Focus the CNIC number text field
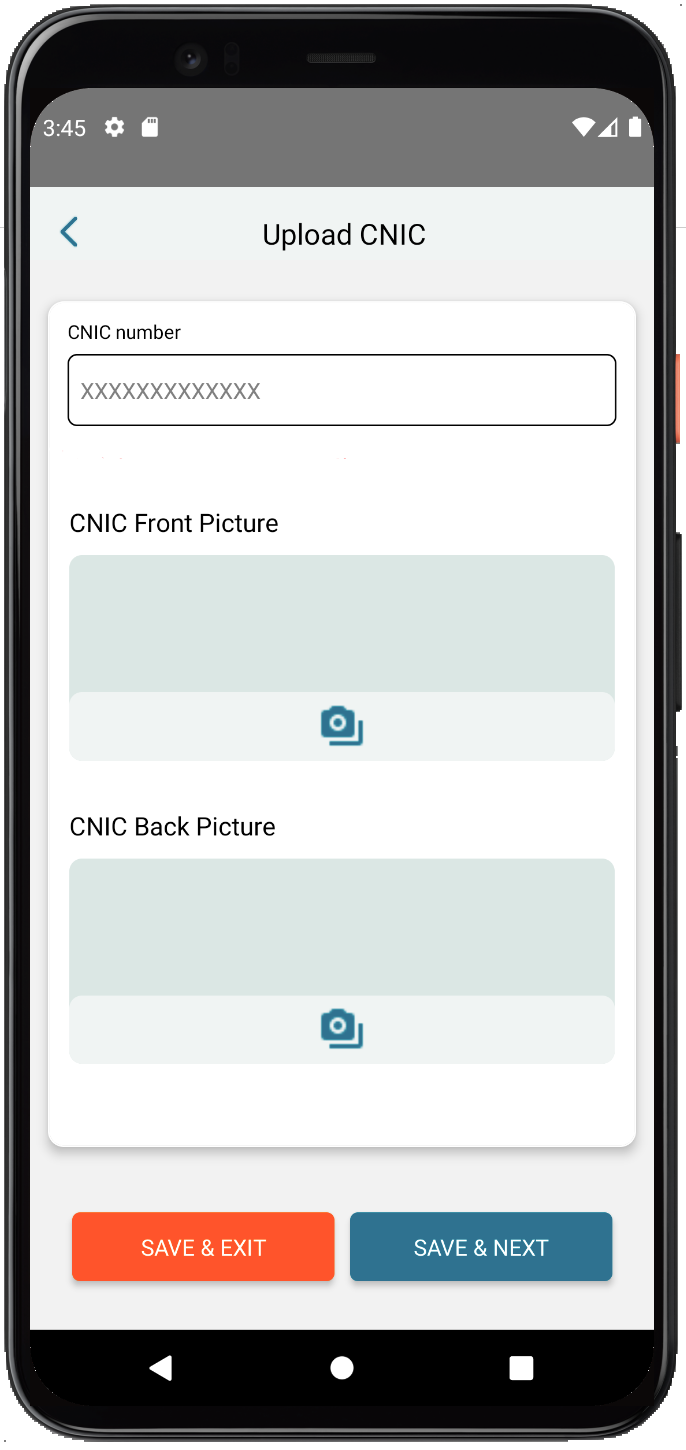The height and width of the screenshot is (1450, 686). tap(342, 390)
